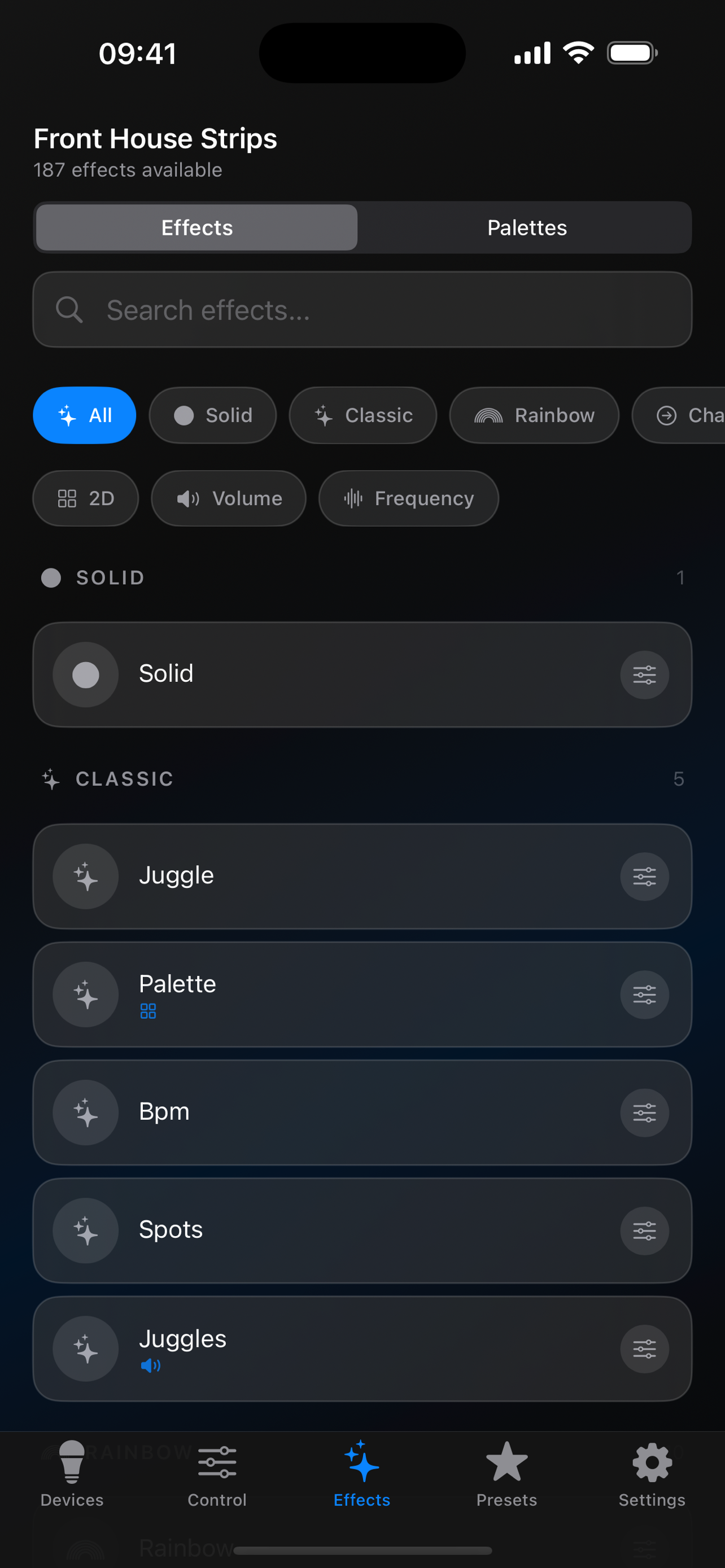The height and width of the screenshot is (1568, 725).
Task: Open settings for the Bpm effect
Action: click(645, 1112)
